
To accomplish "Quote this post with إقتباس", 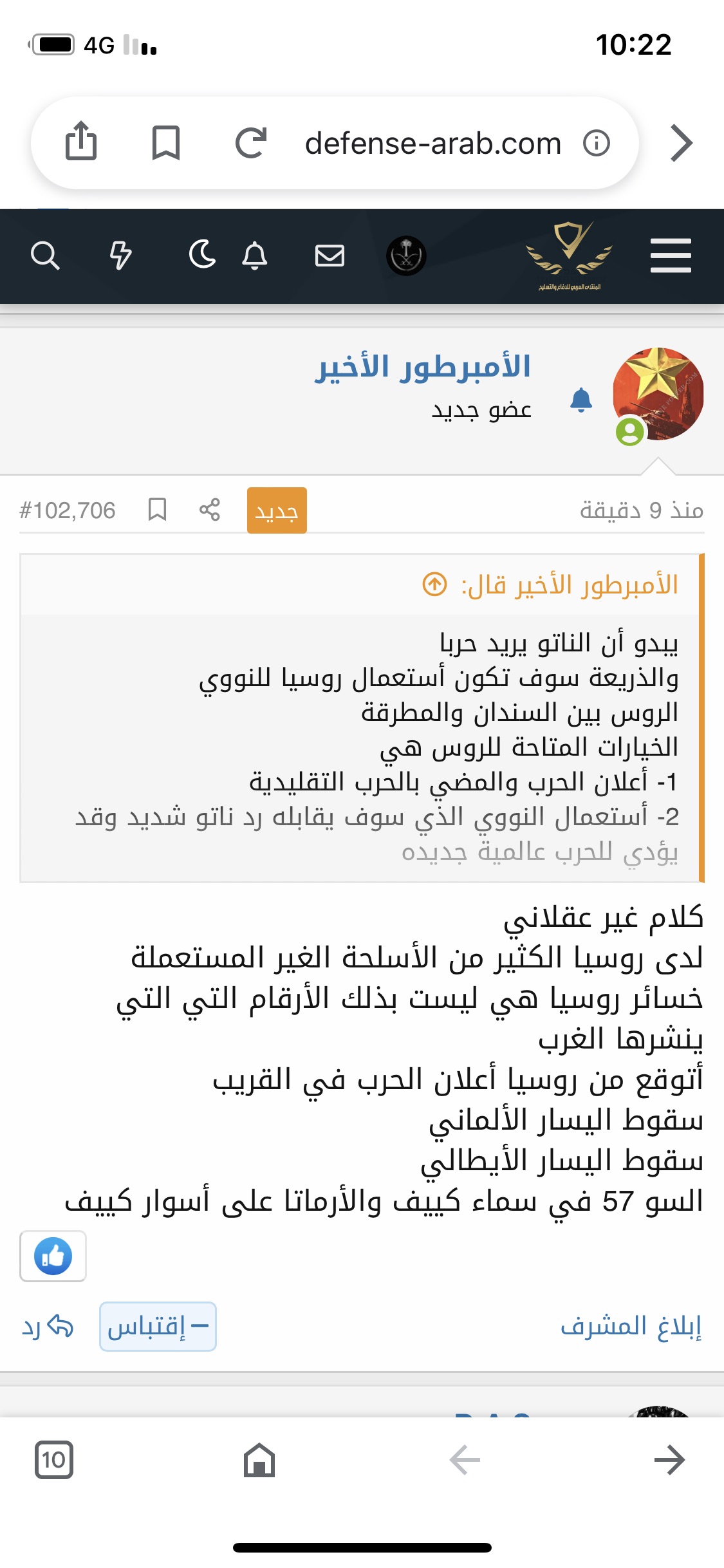I will (x=158, y=1327).
